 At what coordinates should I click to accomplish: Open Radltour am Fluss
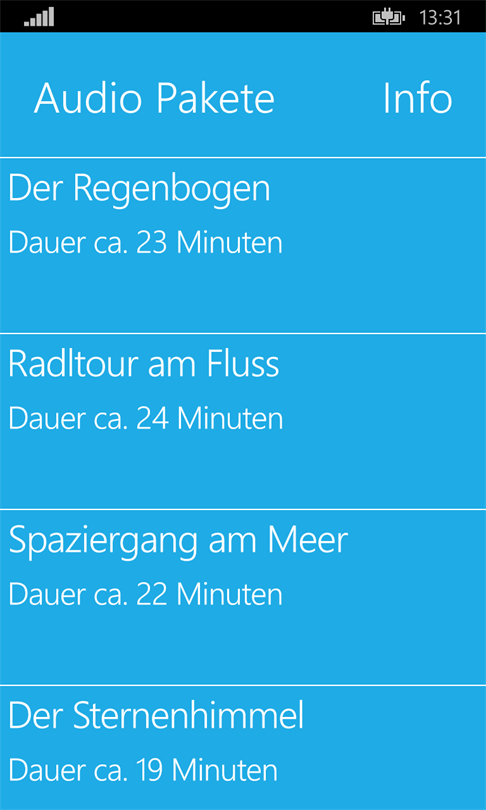[243, 421]
